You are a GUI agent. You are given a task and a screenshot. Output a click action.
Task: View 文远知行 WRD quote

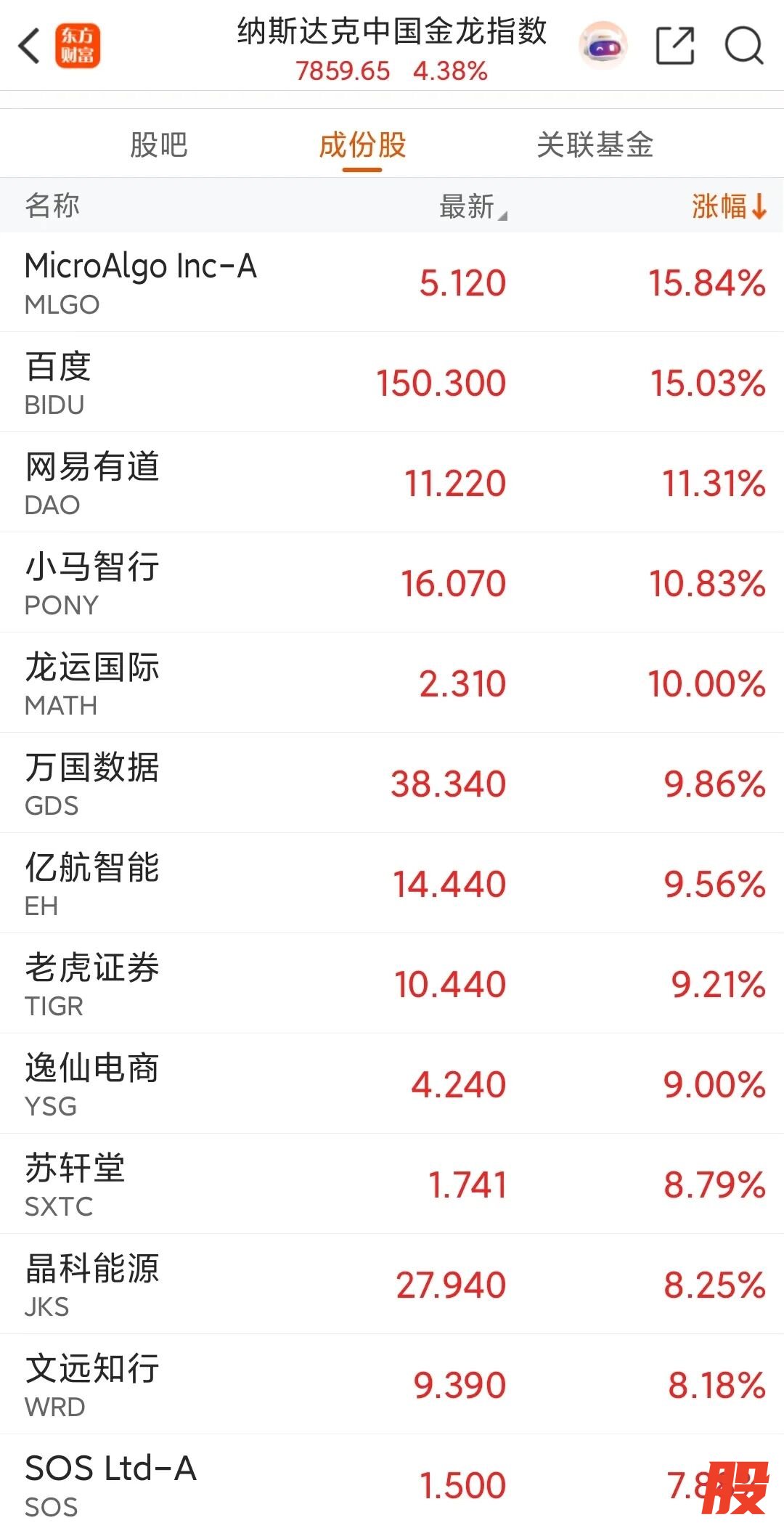pos(392,1385)
